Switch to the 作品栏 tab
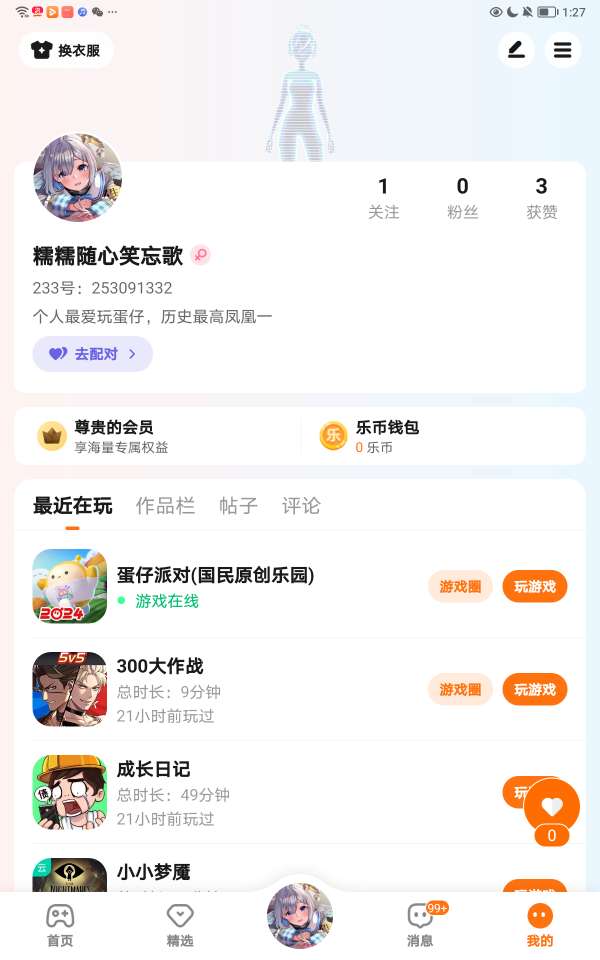This screenshot has height=960, width=600. 165,506
